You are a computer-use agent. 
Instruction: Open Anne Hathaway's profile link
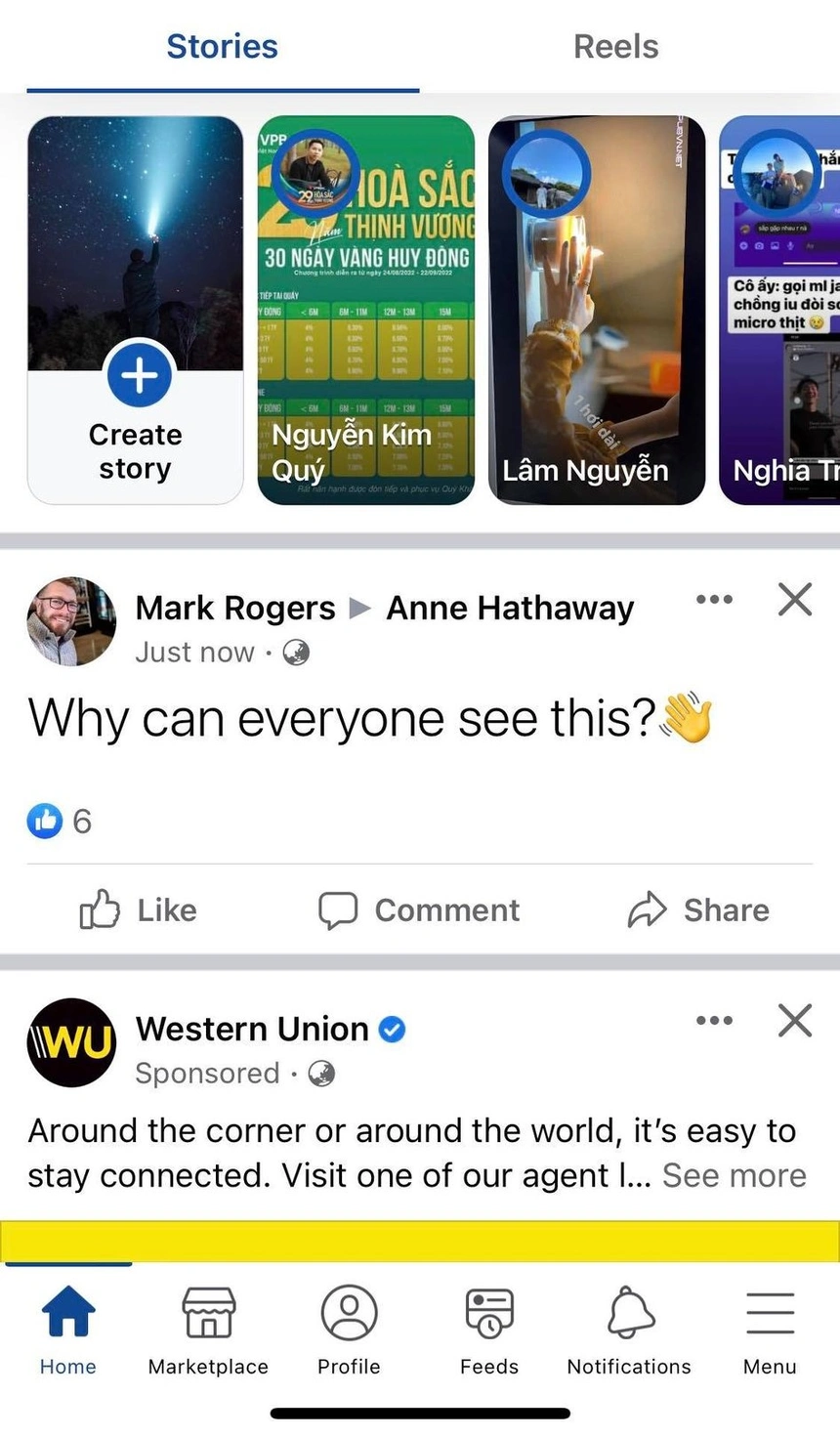coord(510,609)
